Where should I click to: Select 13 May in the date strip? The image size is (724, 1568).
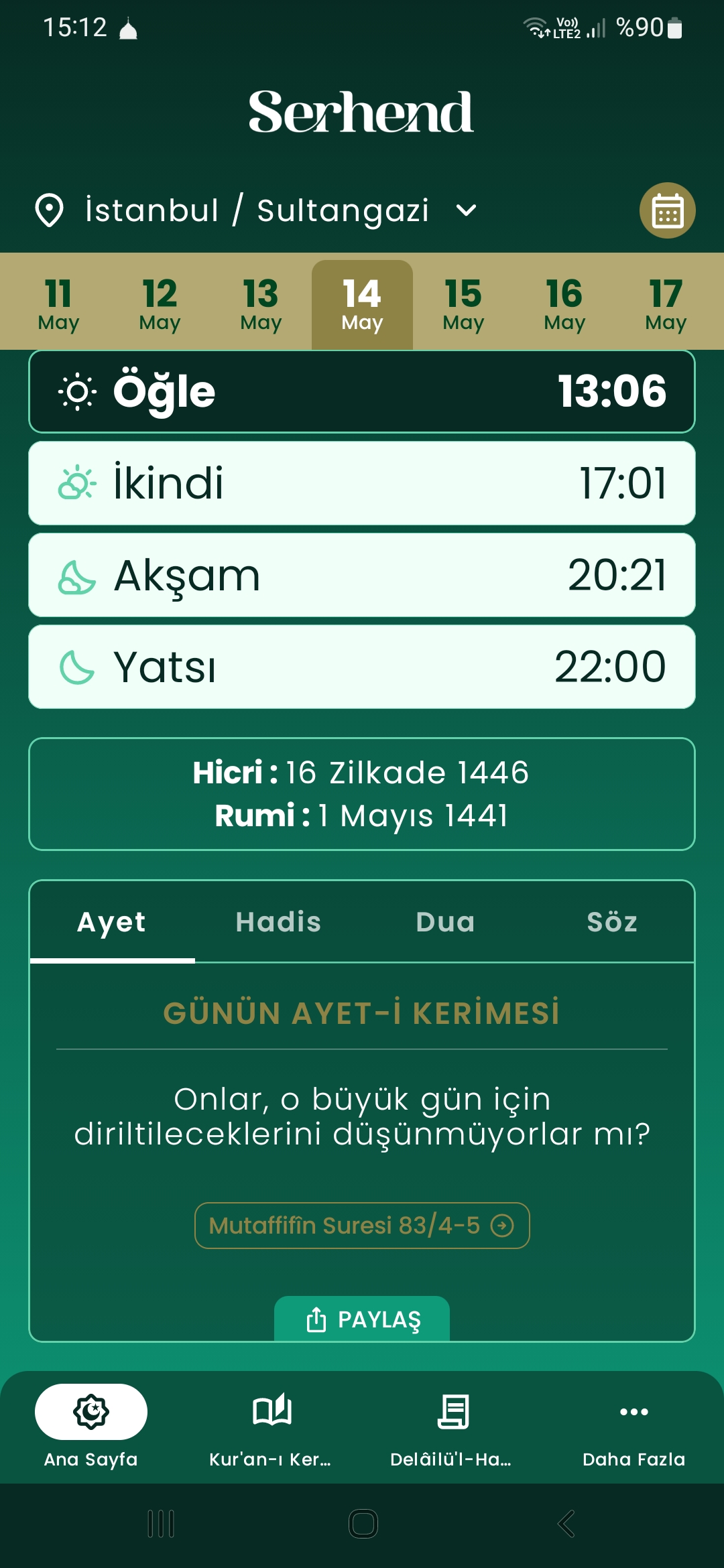261,305
